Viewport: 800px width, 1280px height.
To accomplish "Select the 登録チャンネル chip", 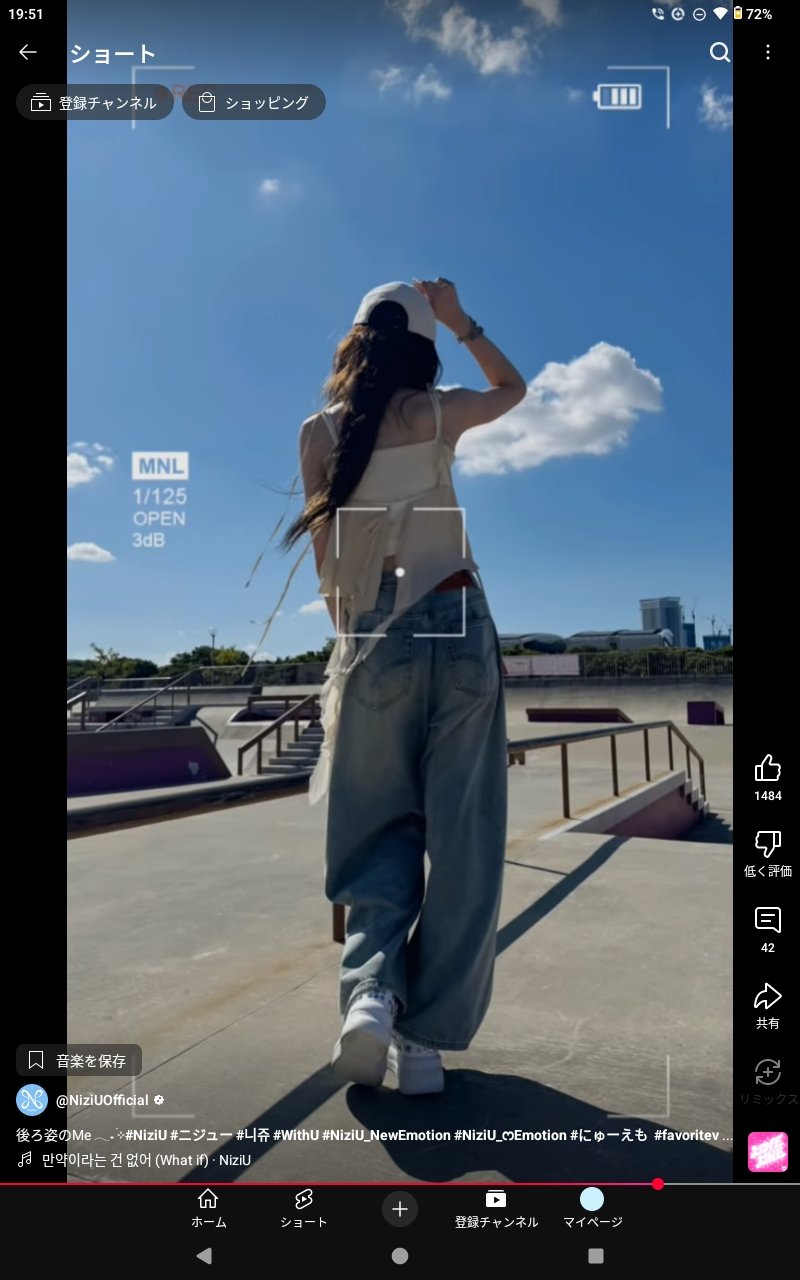I will [x=94, y=103].
